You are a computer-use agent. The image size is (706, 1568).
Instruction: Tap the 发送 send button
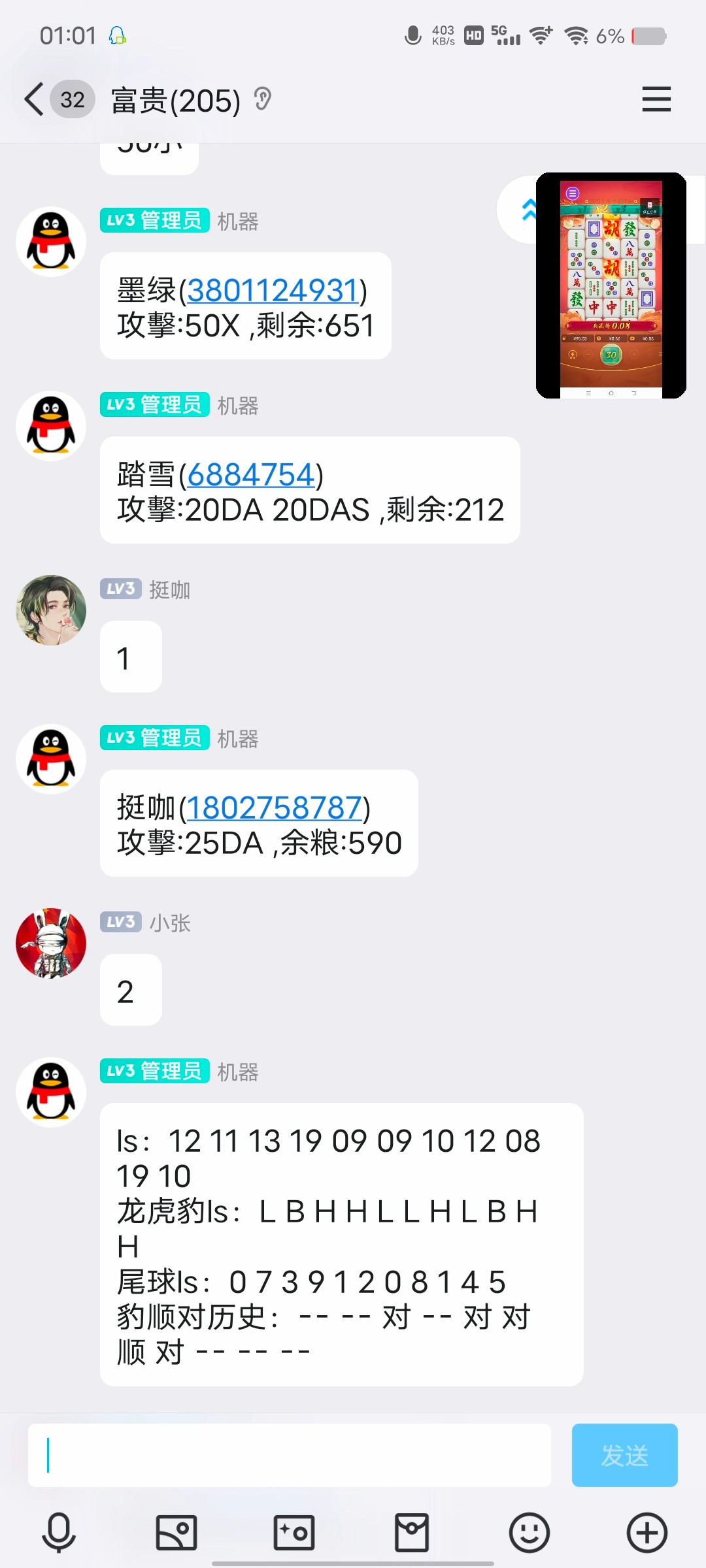tap(624, 1456)
